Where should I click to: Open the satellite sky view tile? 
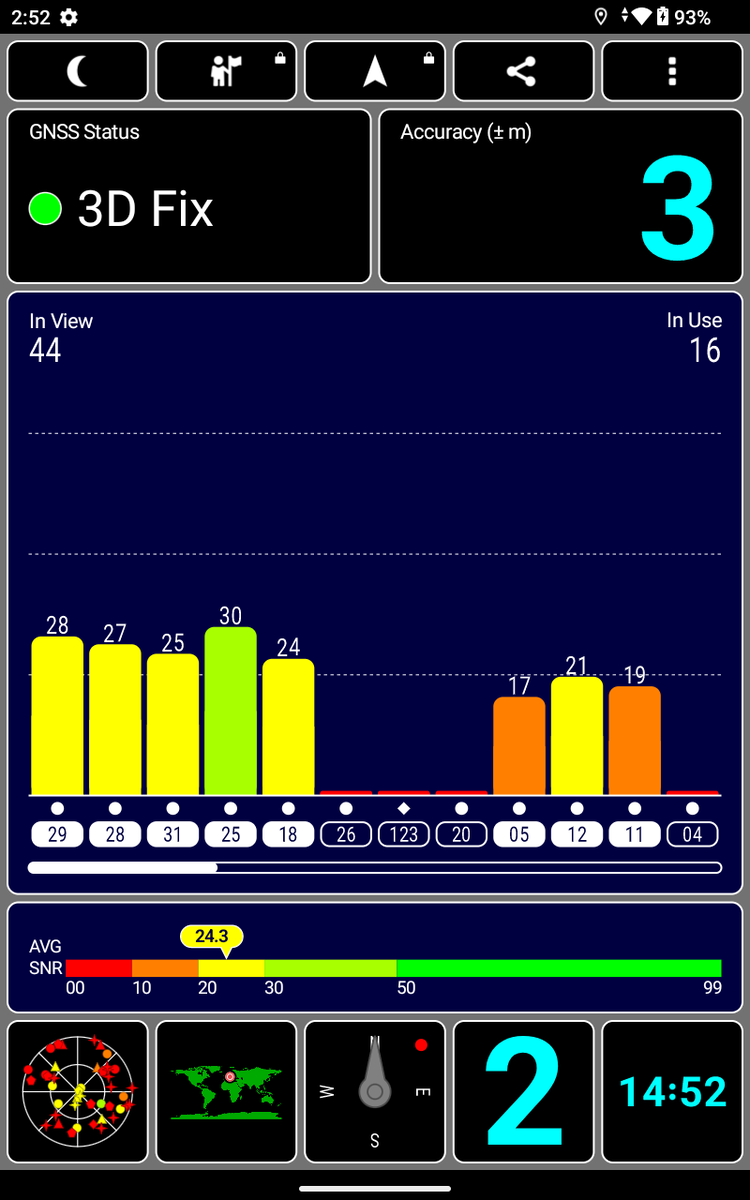point(78,1091)
